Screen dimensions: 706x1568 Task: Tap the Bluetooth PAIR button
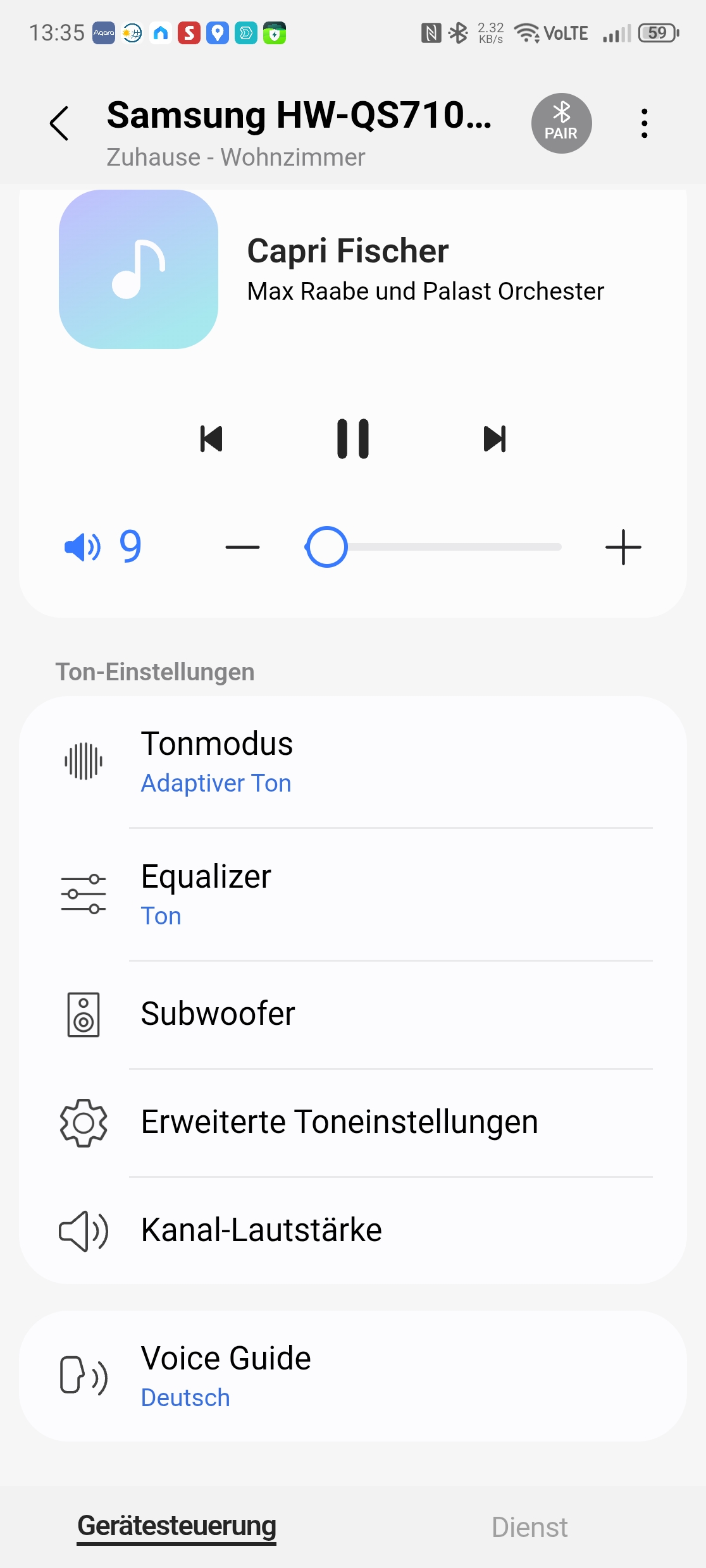point(561,123)
